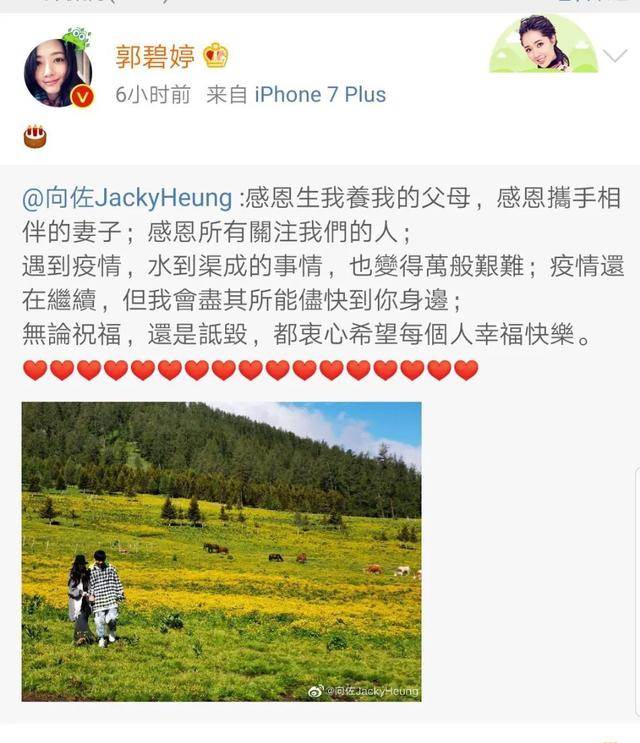View the flower meadow photo full screen

point(221,550)
